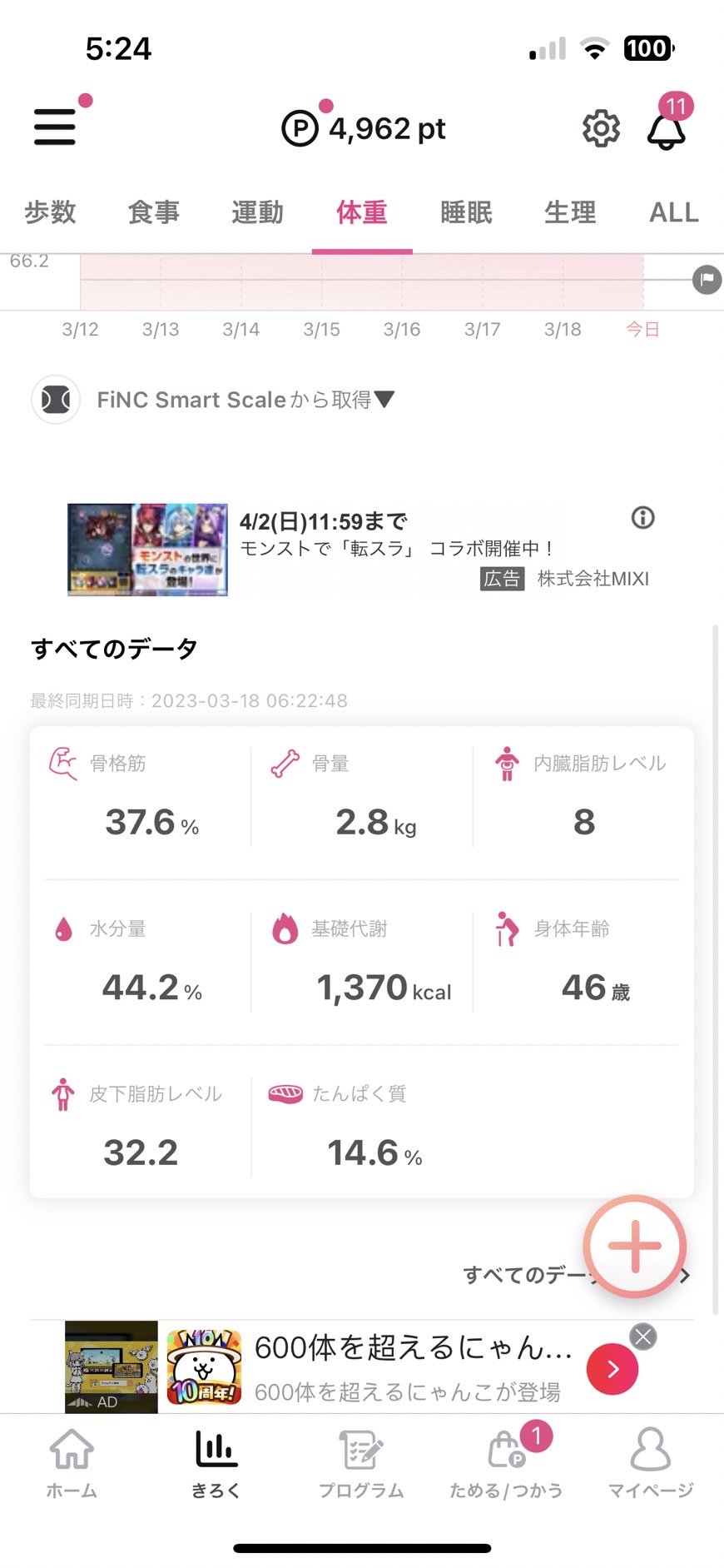
Task: Open the モンスト 転スラ collaboration ad
Action: coord(358,550)
